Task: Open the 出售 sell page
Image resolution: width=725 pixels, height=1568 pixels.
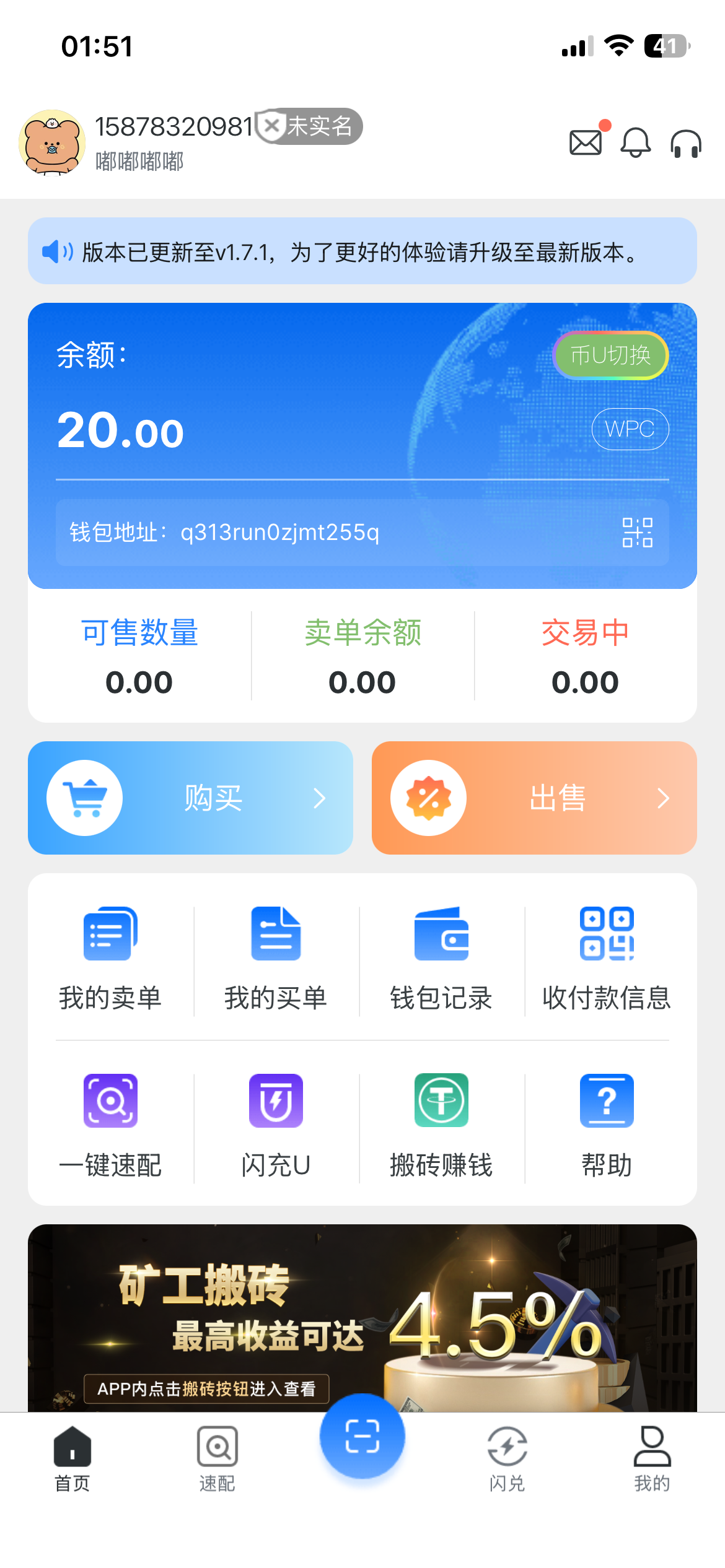Action: tap(534, 798)
